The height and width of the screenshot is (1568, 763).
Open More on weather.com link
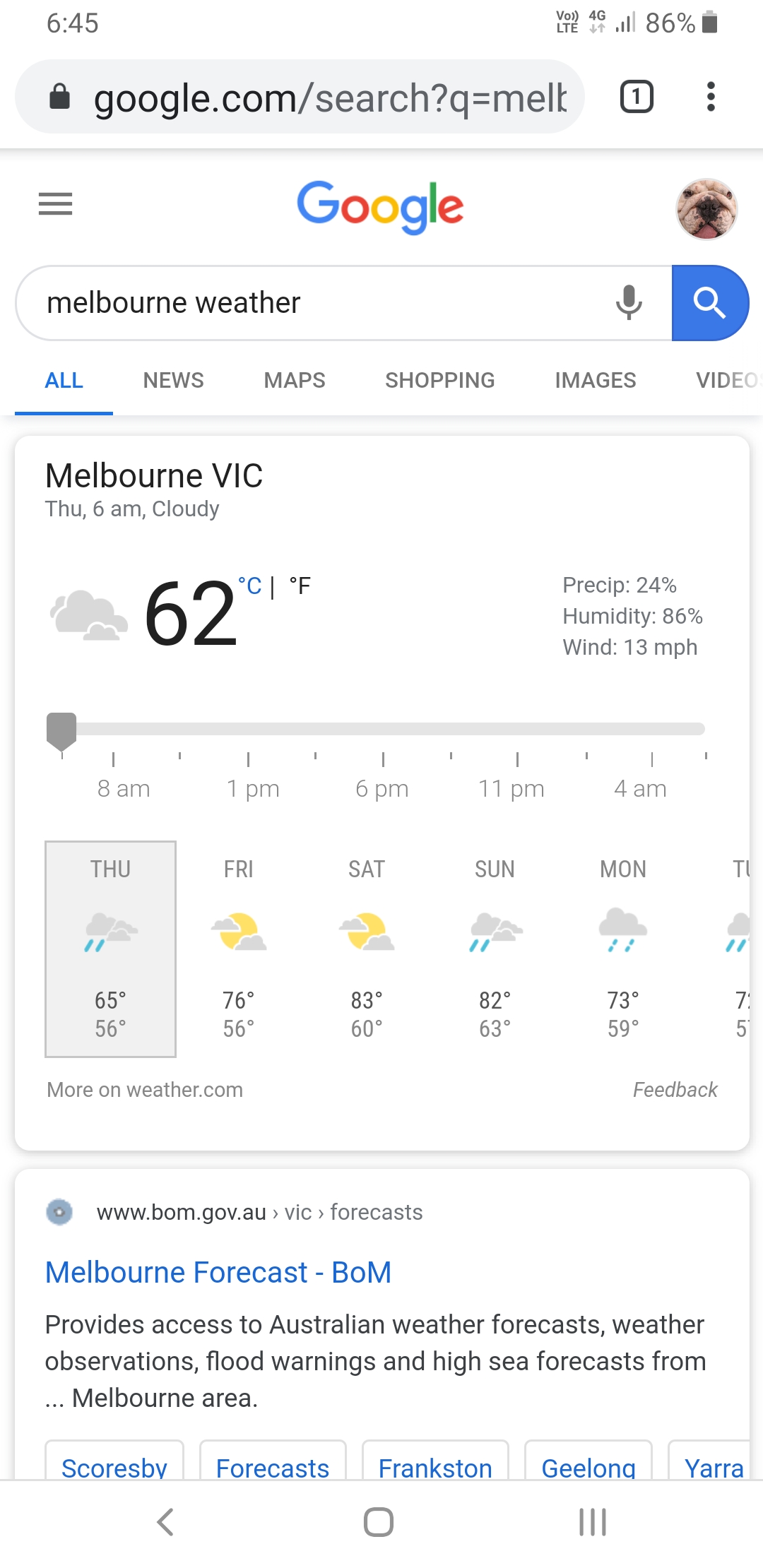145,1090
